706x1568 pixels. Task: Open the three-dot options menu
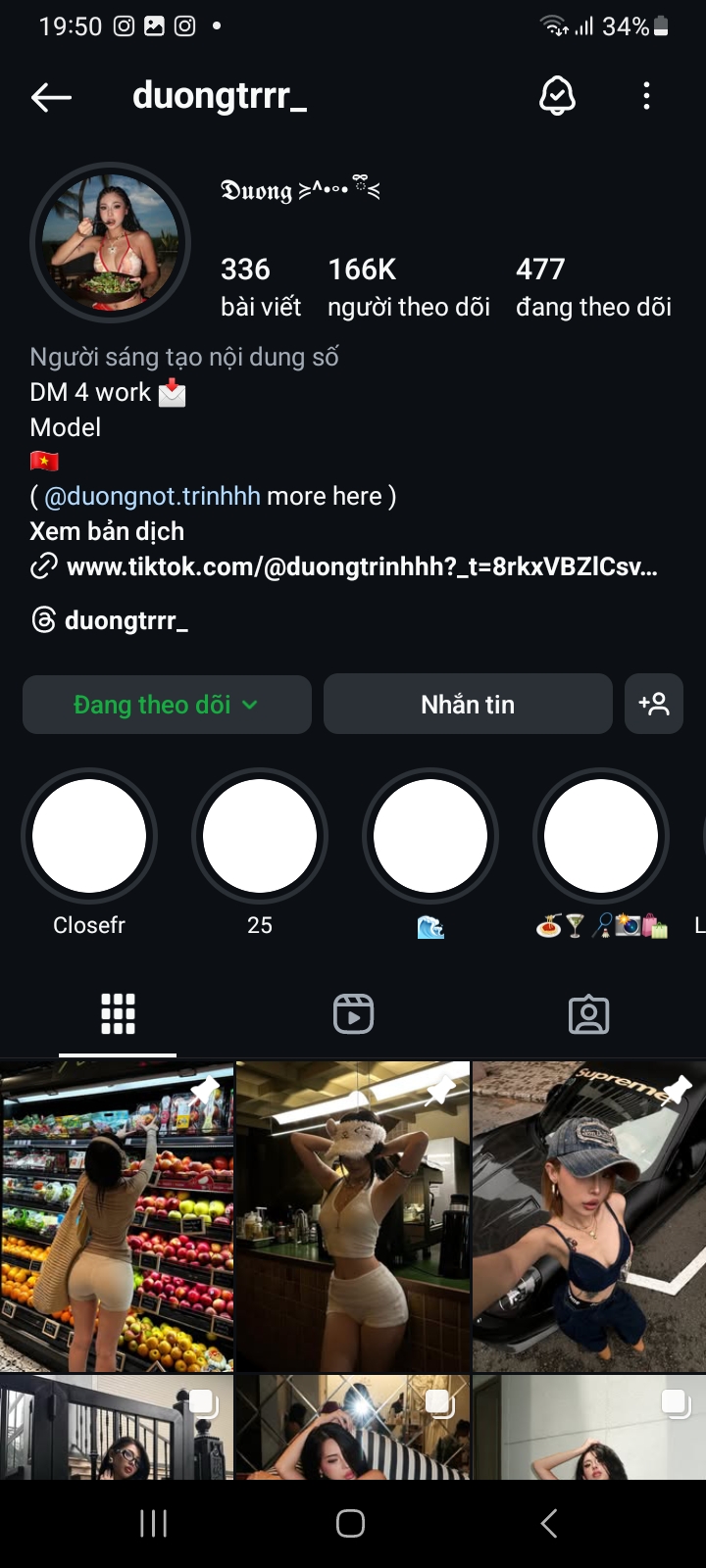point(646,95)
